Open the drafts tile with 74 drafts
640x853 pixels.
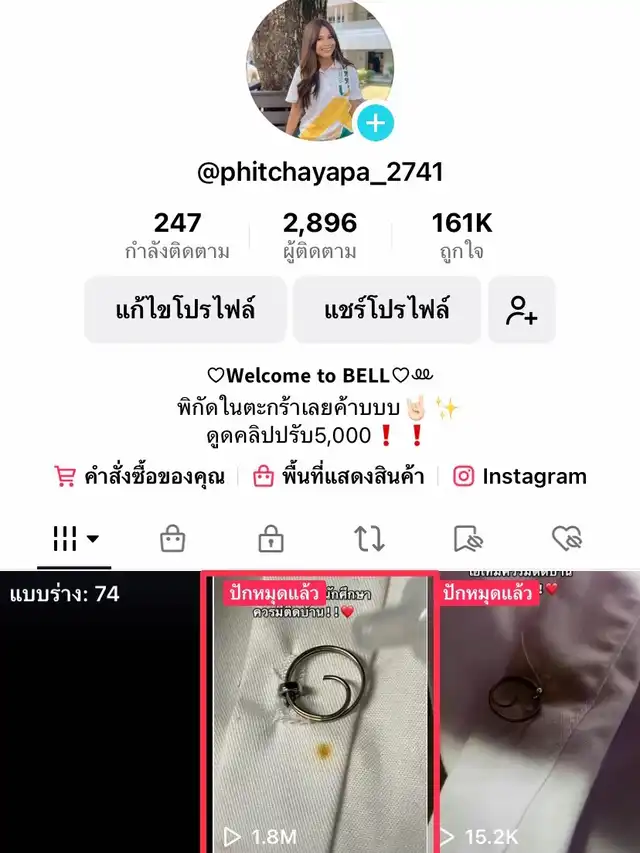coord(100,712)
